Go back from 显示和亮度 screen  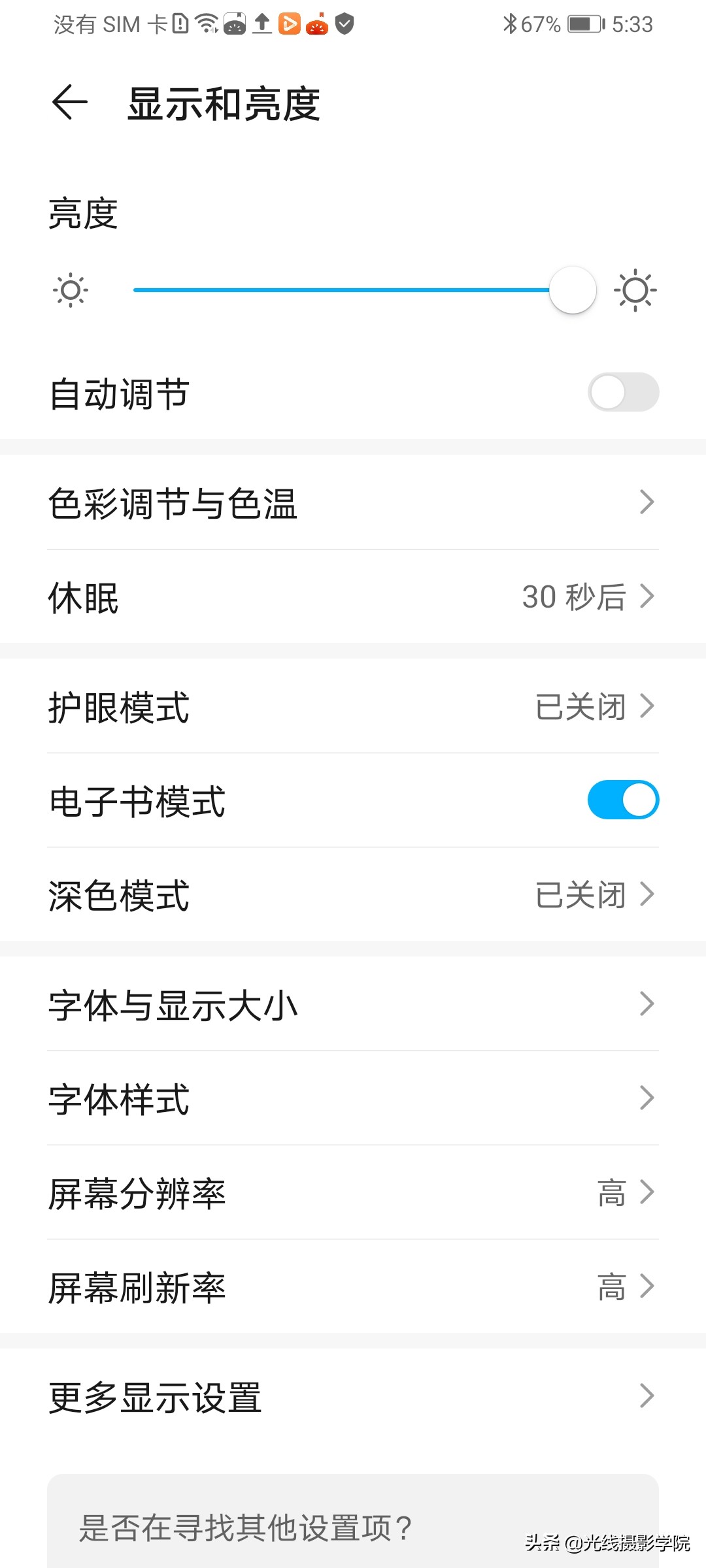(x=69, y=103)
